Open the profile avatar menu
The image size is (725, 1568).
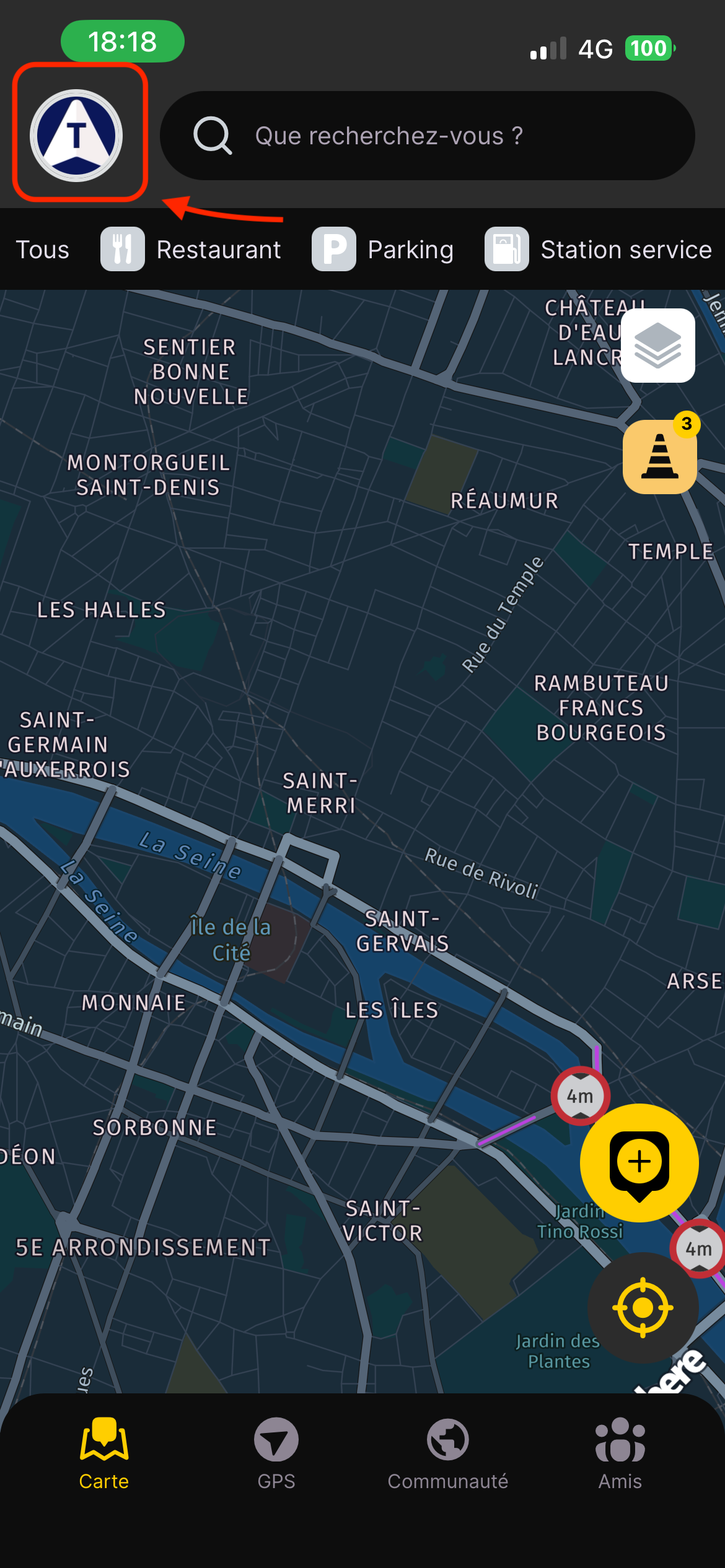[76, 136]
